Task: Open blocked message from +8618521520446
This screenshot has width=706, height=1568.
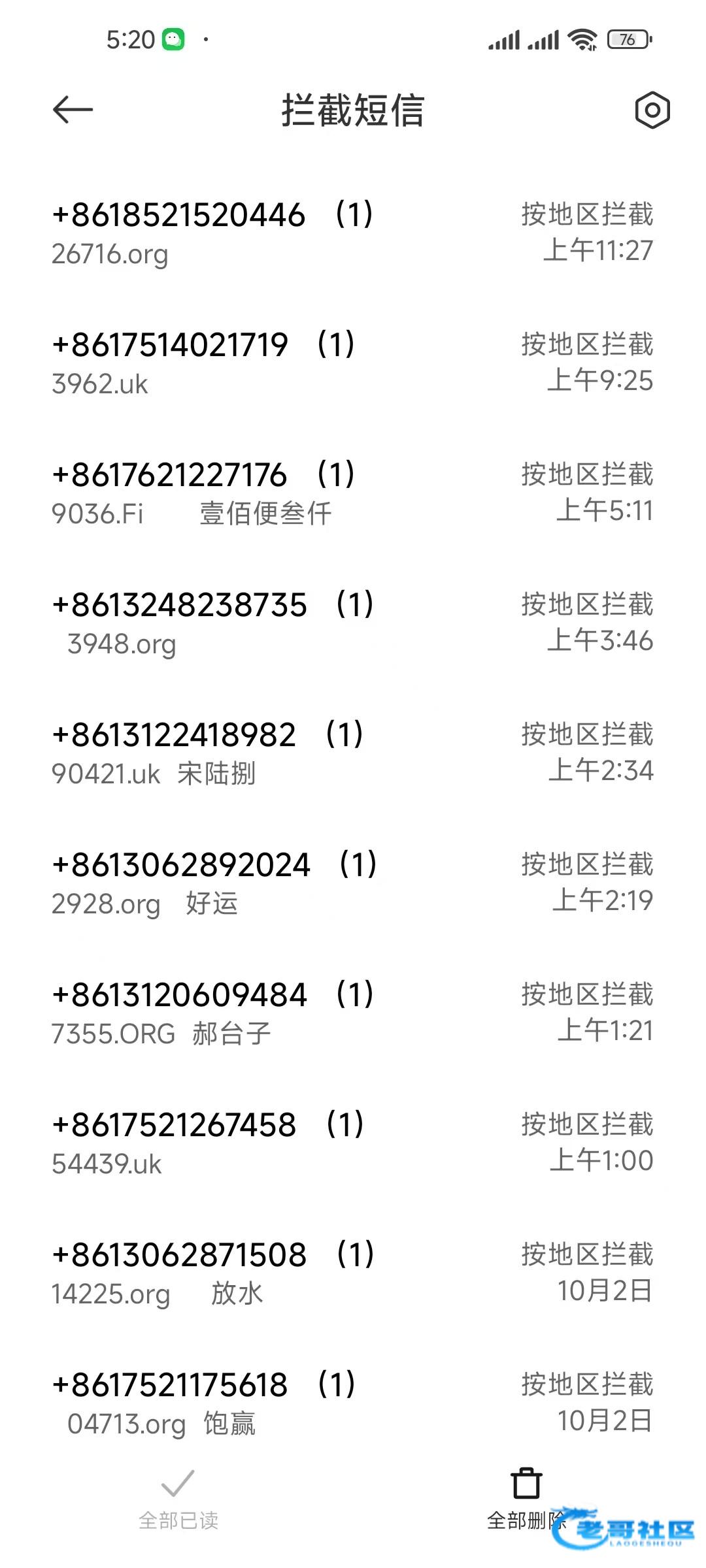Action: click(x=353, y=233)
